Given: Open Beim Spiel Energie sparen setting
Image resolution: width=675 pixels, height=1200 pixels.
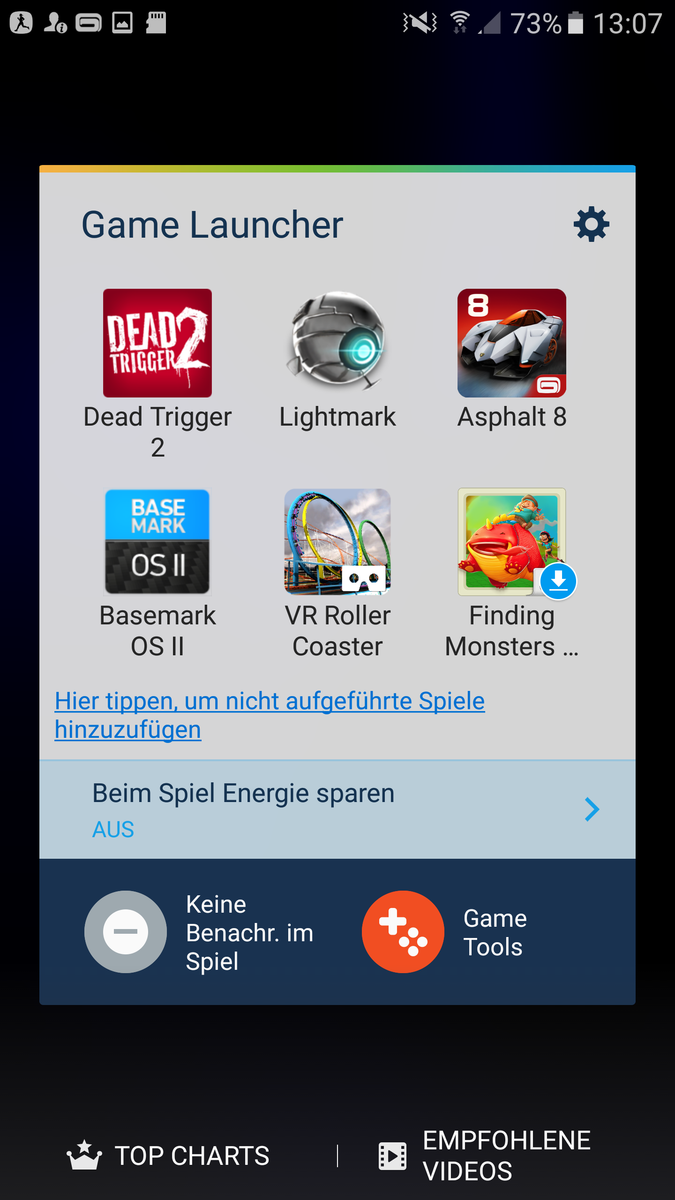Looking at the screenshot, I should (x=337, y=809).
